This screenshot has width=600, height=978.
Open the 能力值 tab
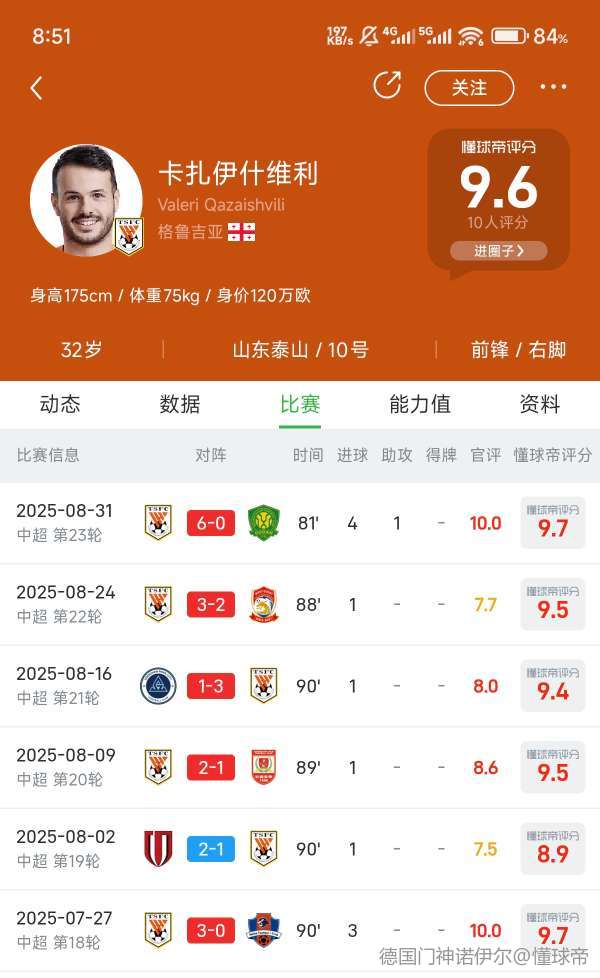coord(420,404)
